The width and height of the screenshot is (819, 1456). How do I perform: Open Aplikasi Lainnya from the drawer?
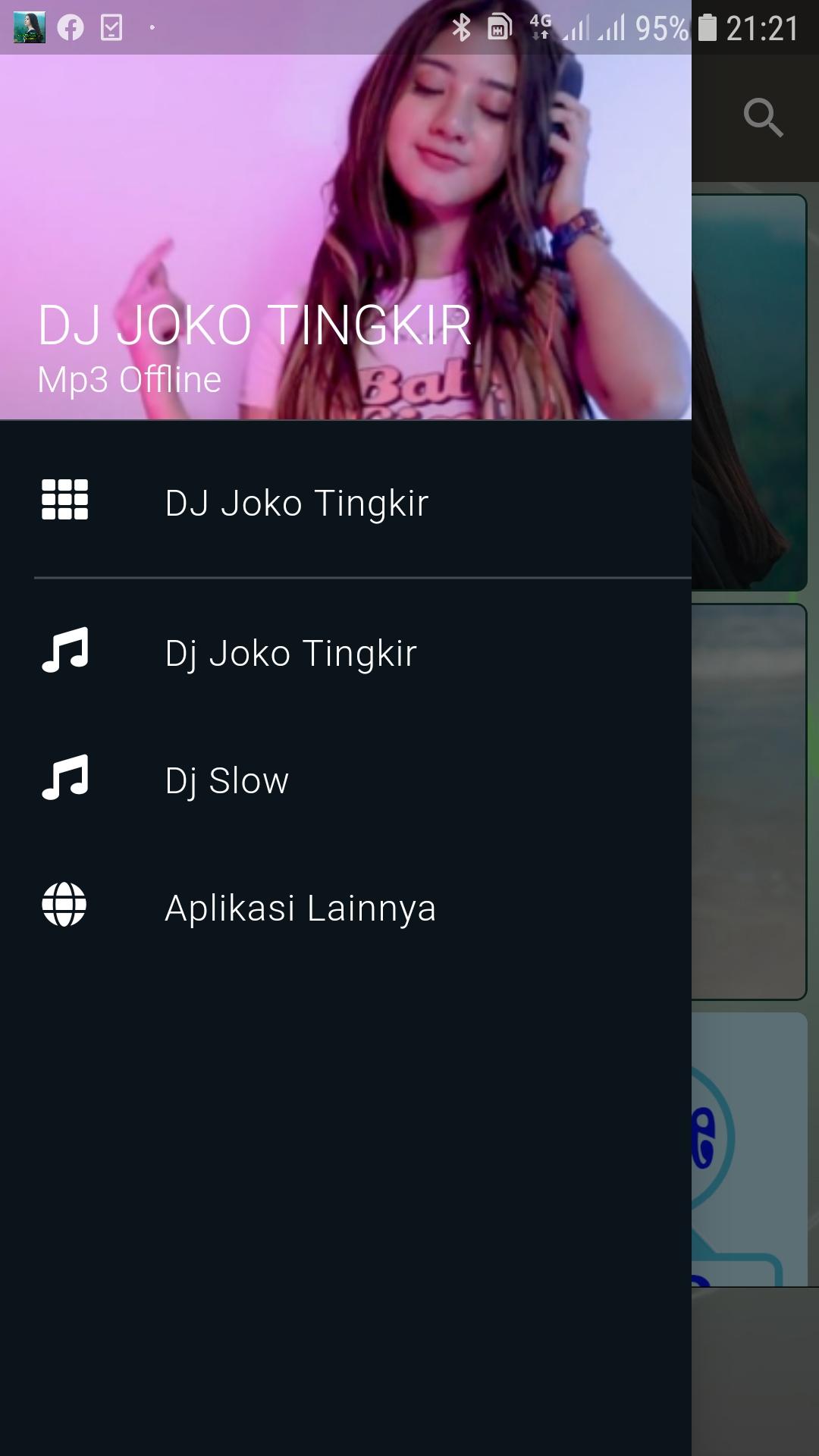pyautogui.click(x=300, y=905)
